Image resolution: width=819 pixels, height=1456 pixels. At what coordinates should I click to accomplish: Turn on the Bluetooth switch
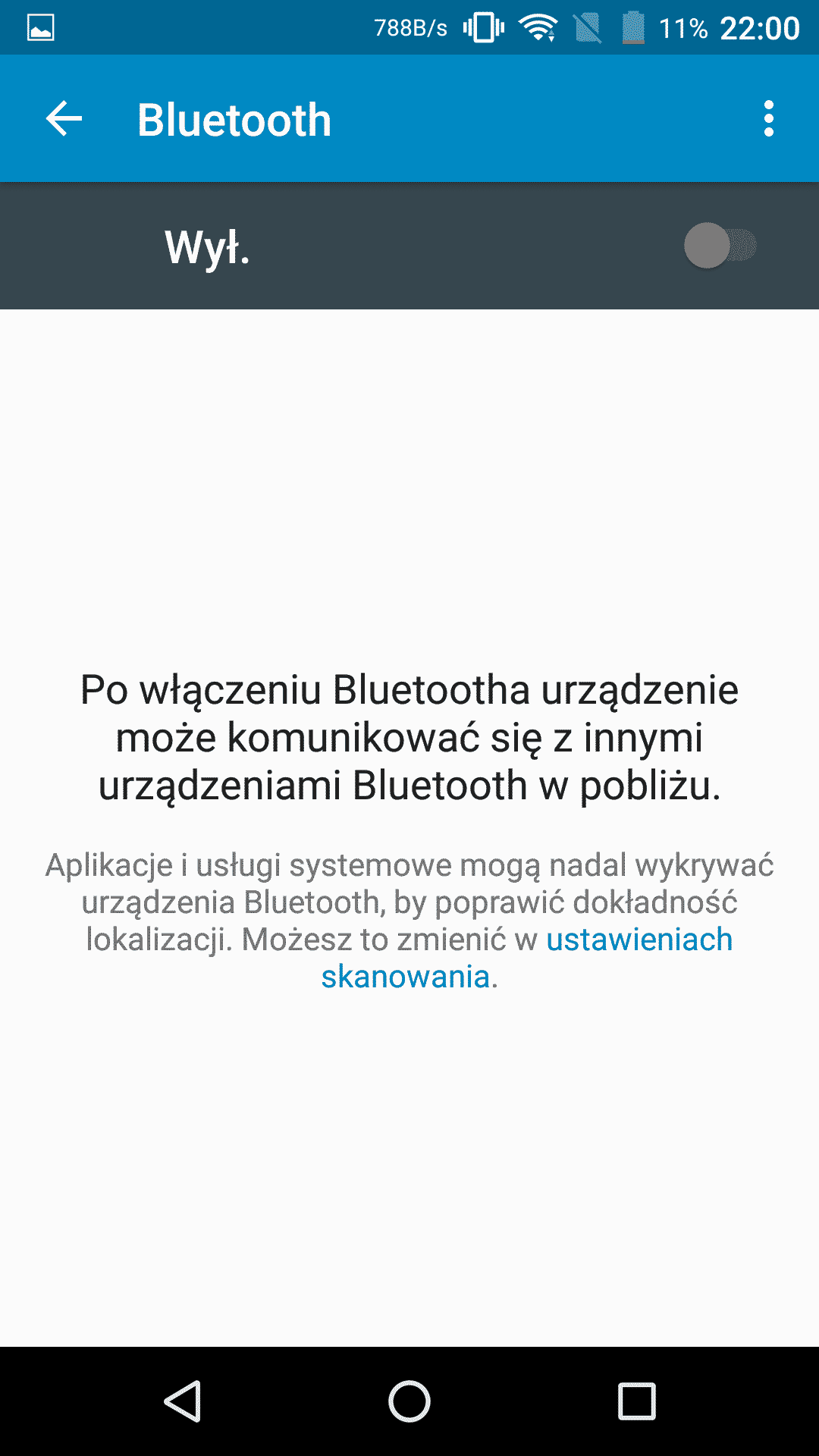720,246
